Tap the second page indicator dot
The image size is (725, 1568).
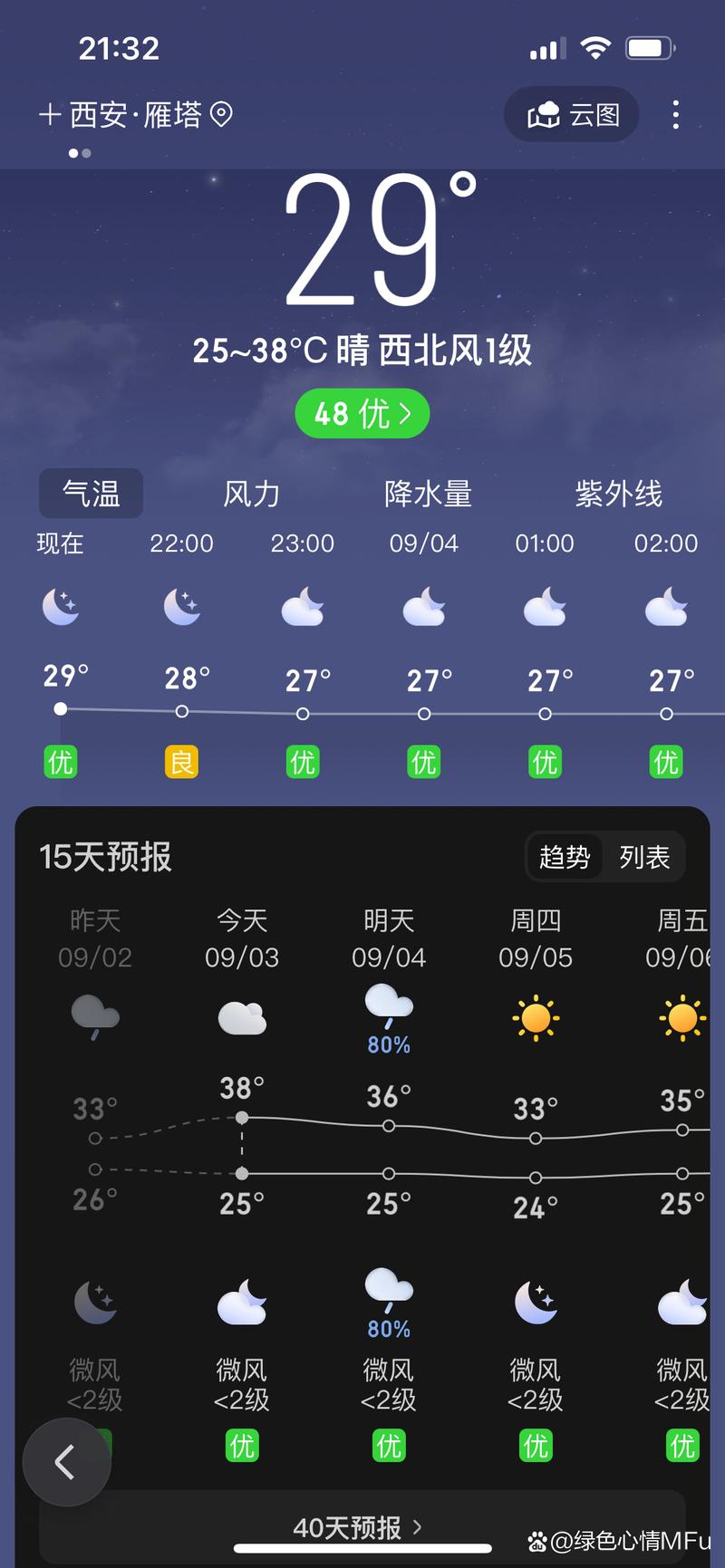[x=85, y=153]
